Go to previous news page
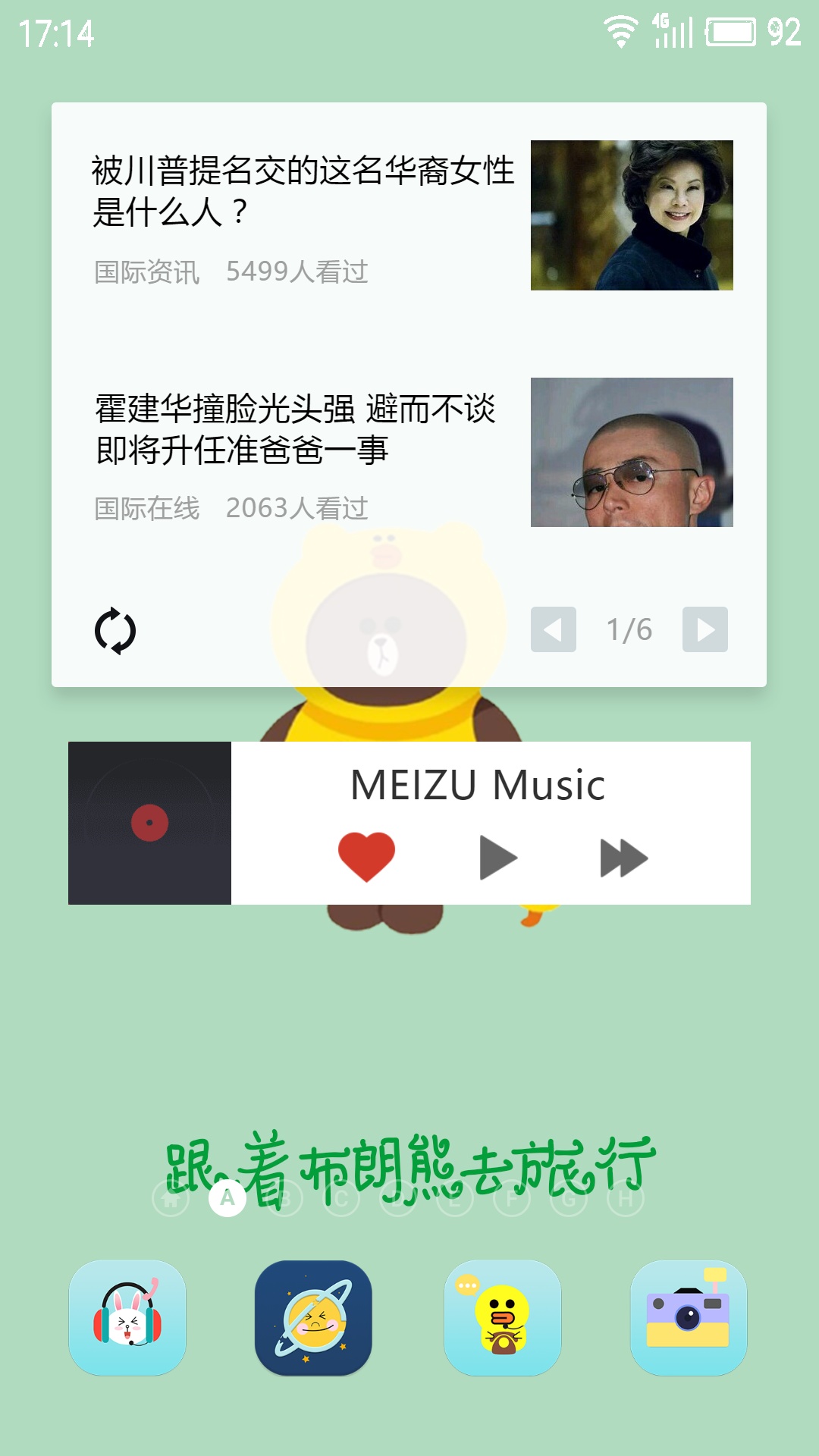Viewport: 819px width, 1456px height. pyautogui.click(x=553, y=629)
